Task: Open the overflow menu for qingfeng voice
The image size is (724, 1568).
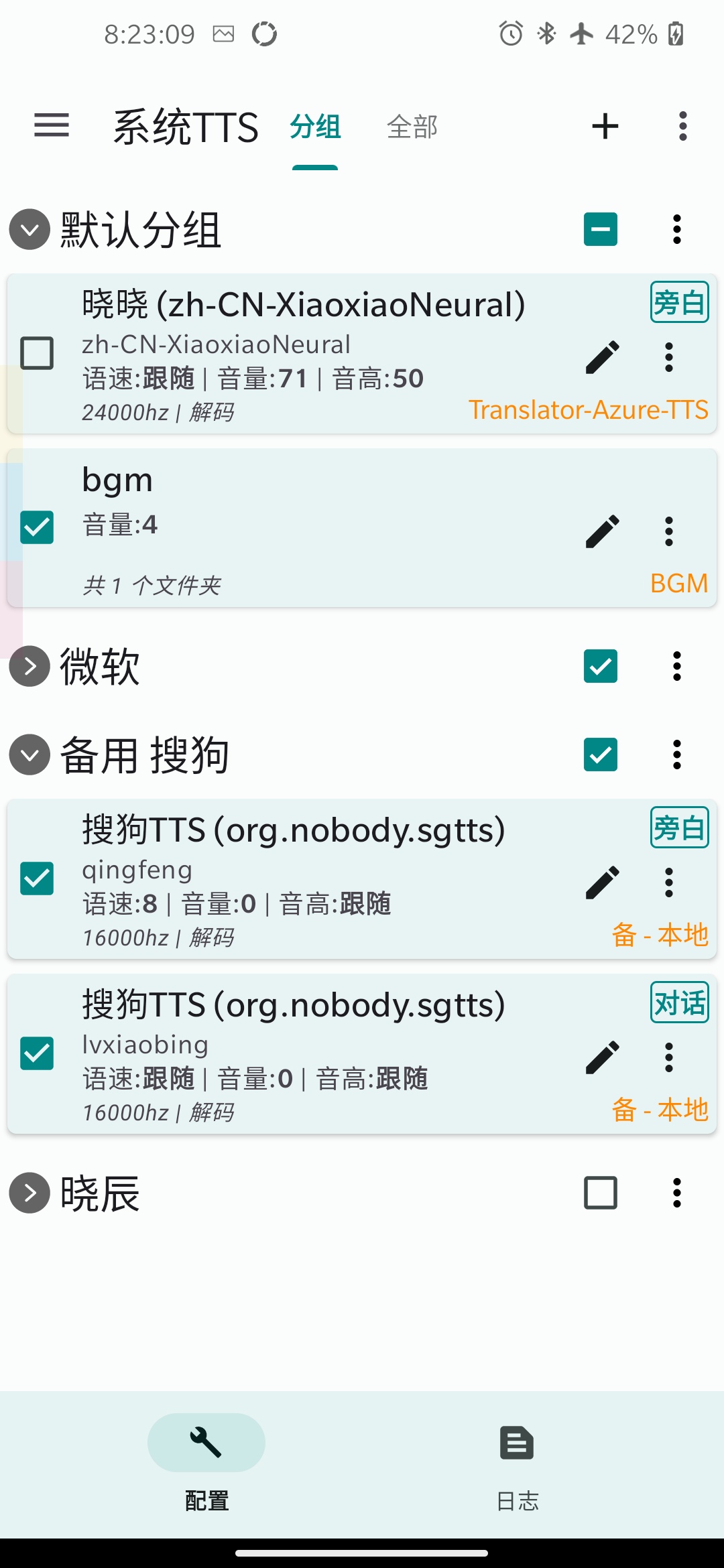Action: tap(668, 881)
